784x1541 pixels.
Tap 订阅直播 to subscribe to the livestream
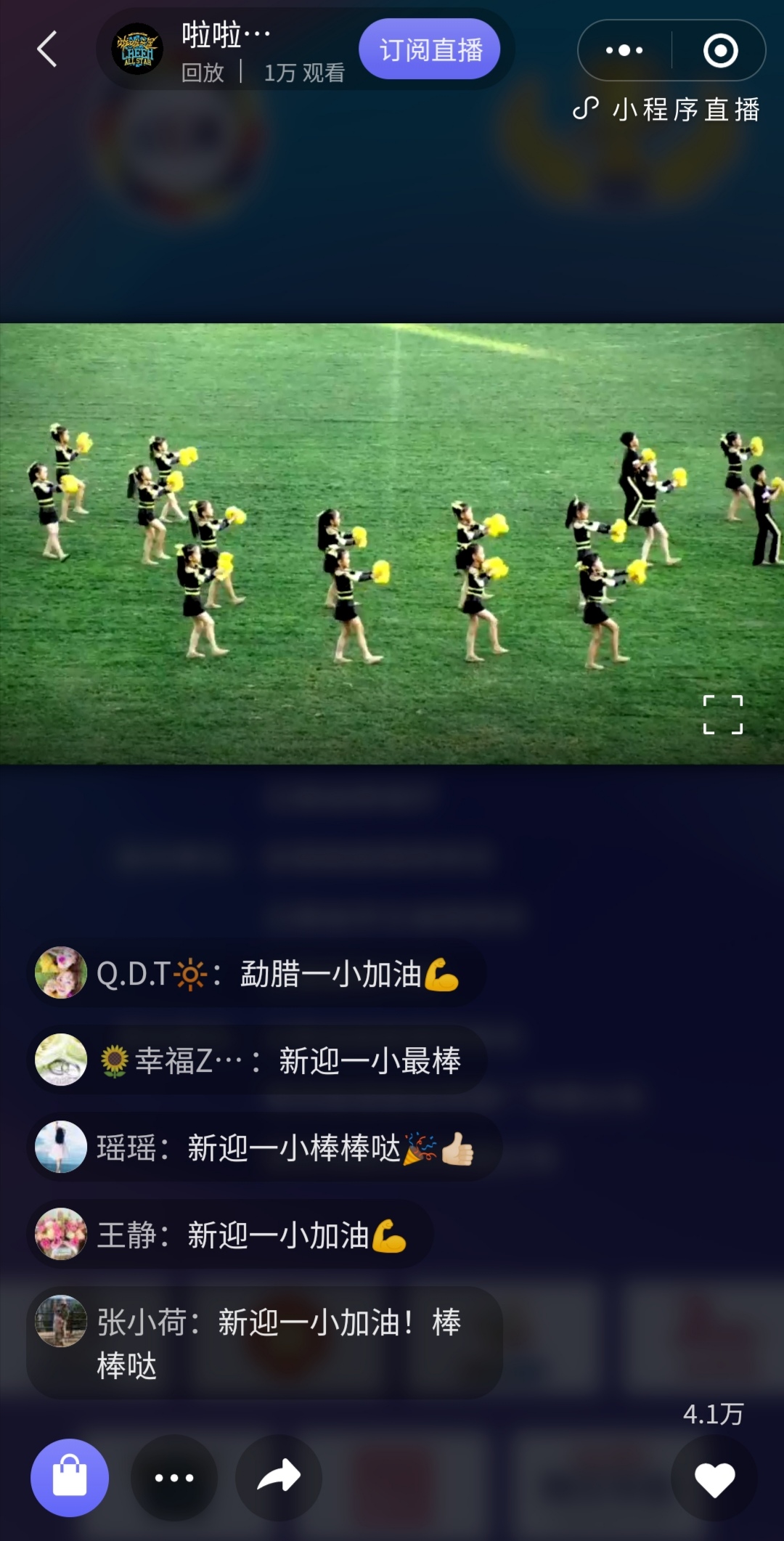click(x=430, y=49)
